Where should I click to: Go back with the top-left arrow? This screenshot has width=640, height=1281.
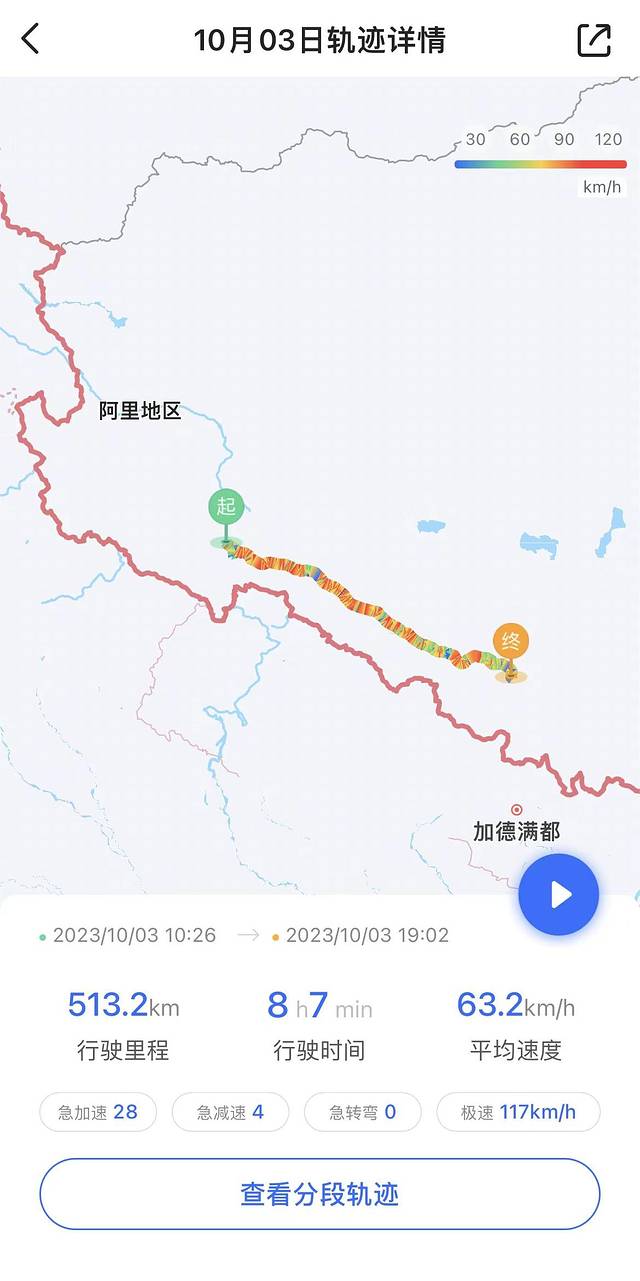tap(31, 40)
